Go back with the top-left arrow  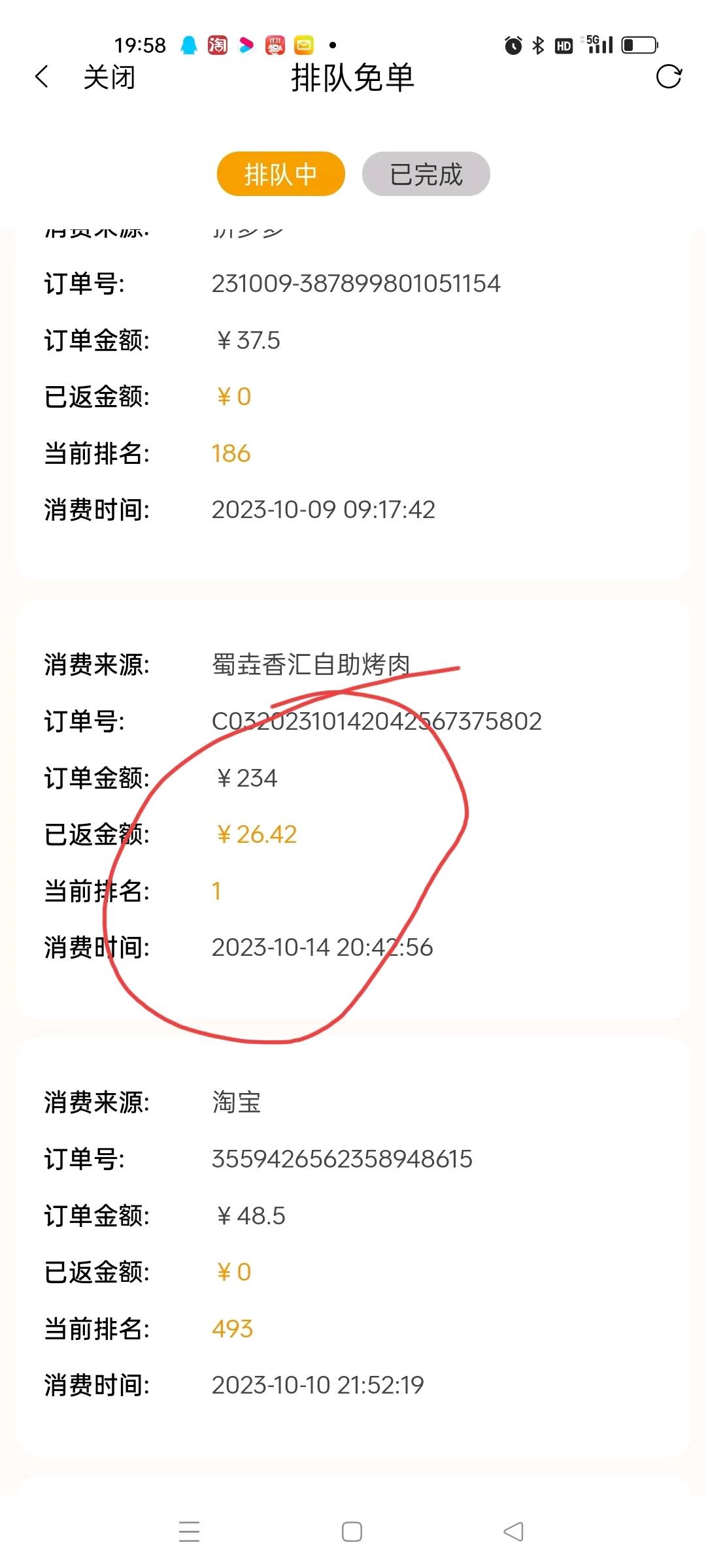click(42, 77)
